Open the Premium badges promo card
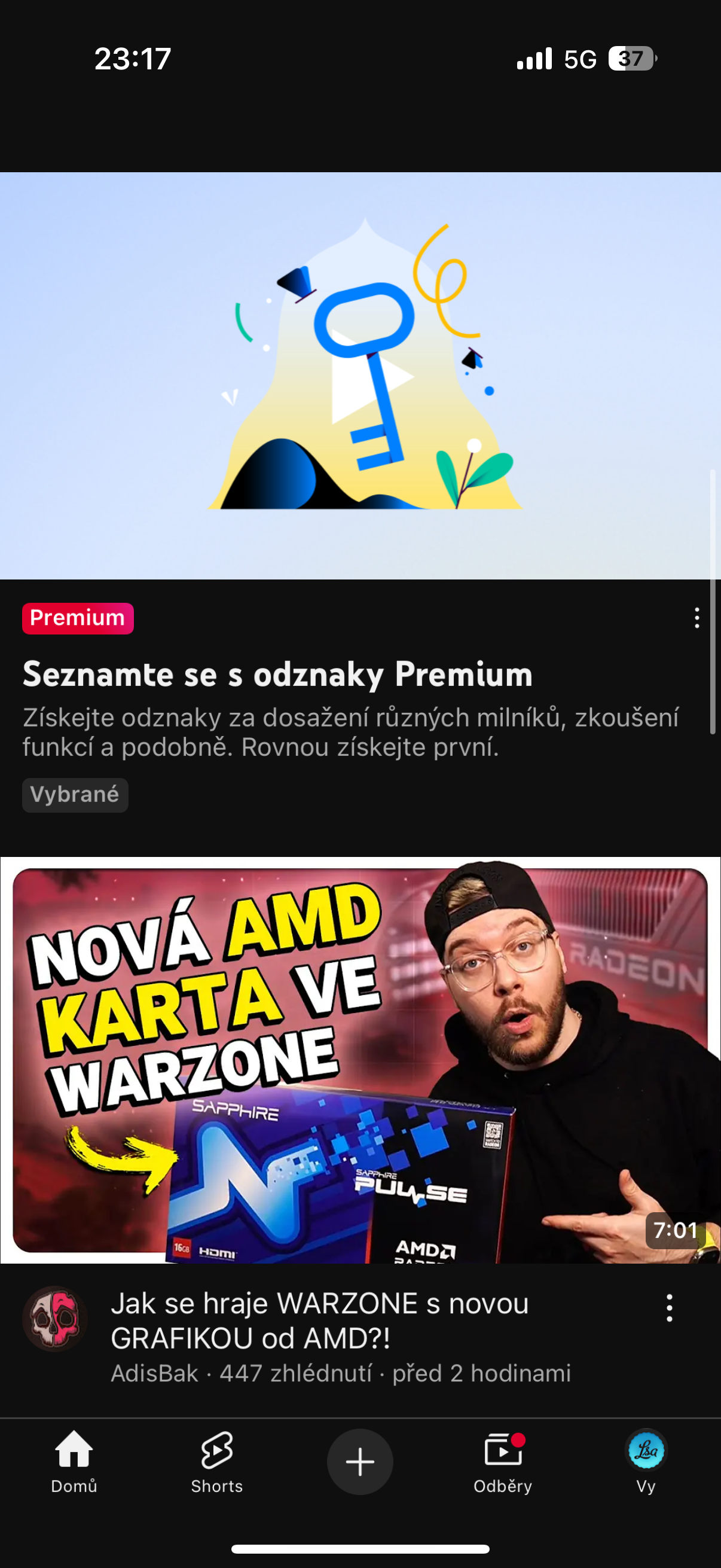 click(360, 376)
